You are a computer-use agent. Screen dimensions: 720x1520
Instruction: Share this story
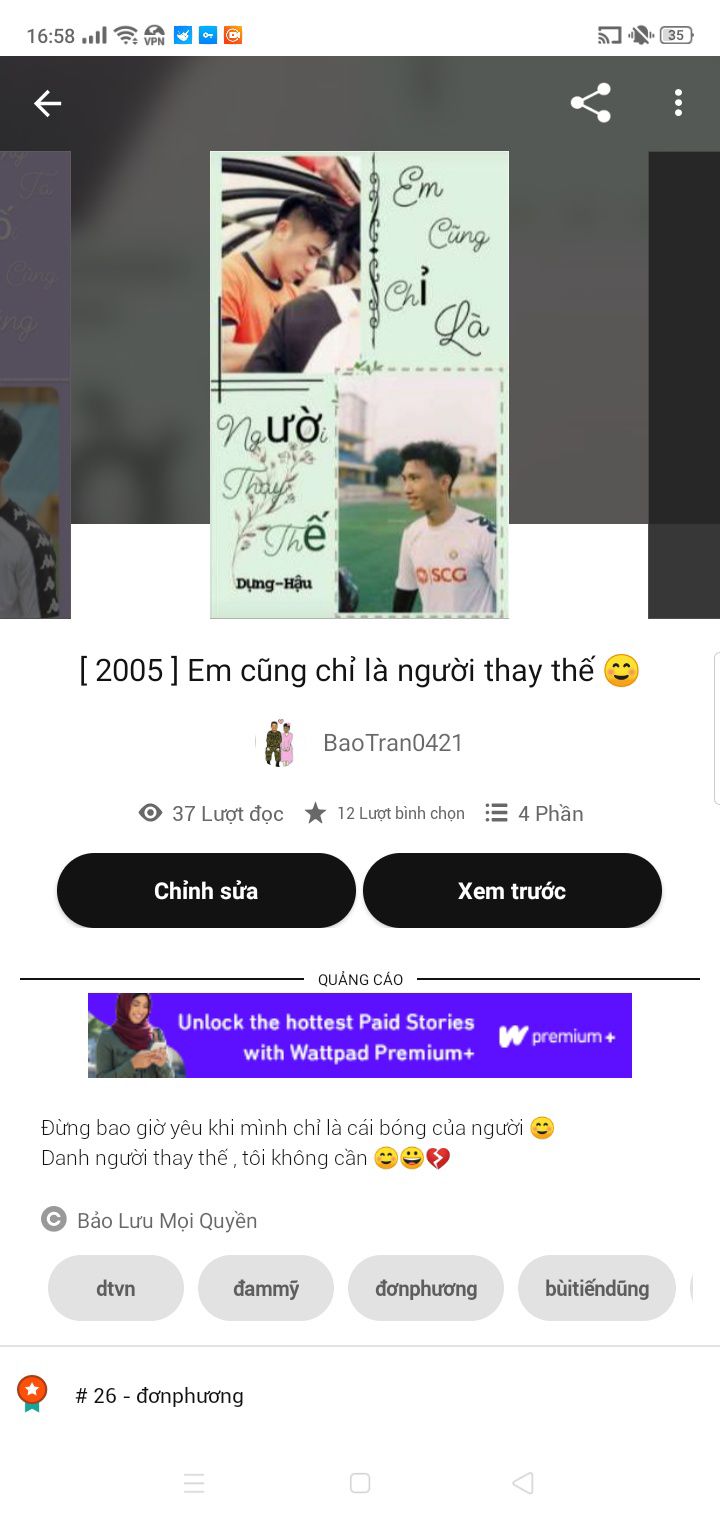tap(590, 103)
